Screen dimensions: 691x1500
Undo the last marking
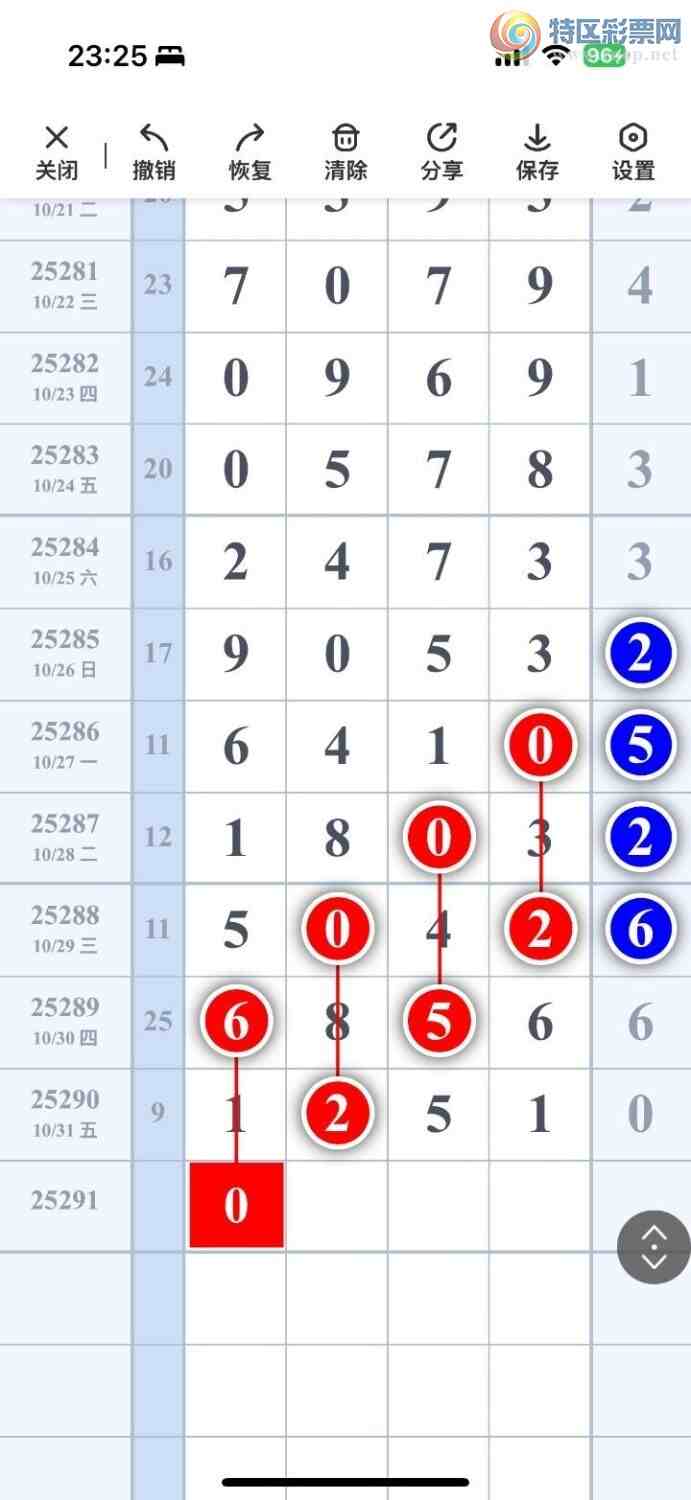(x=153, y=152)
